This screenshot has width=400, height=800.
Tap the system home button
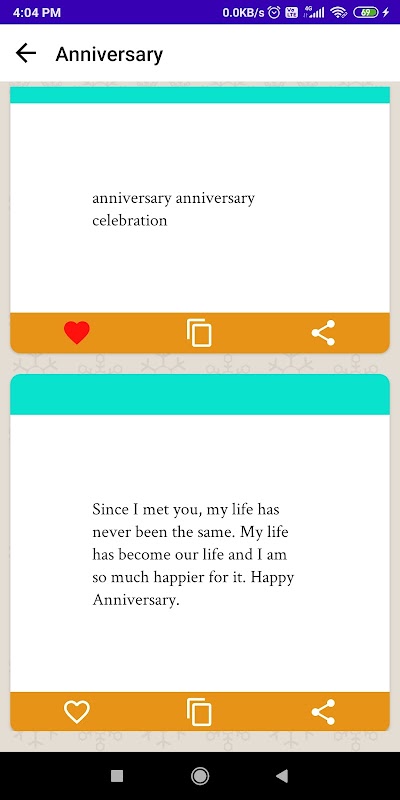coord(200,776)
